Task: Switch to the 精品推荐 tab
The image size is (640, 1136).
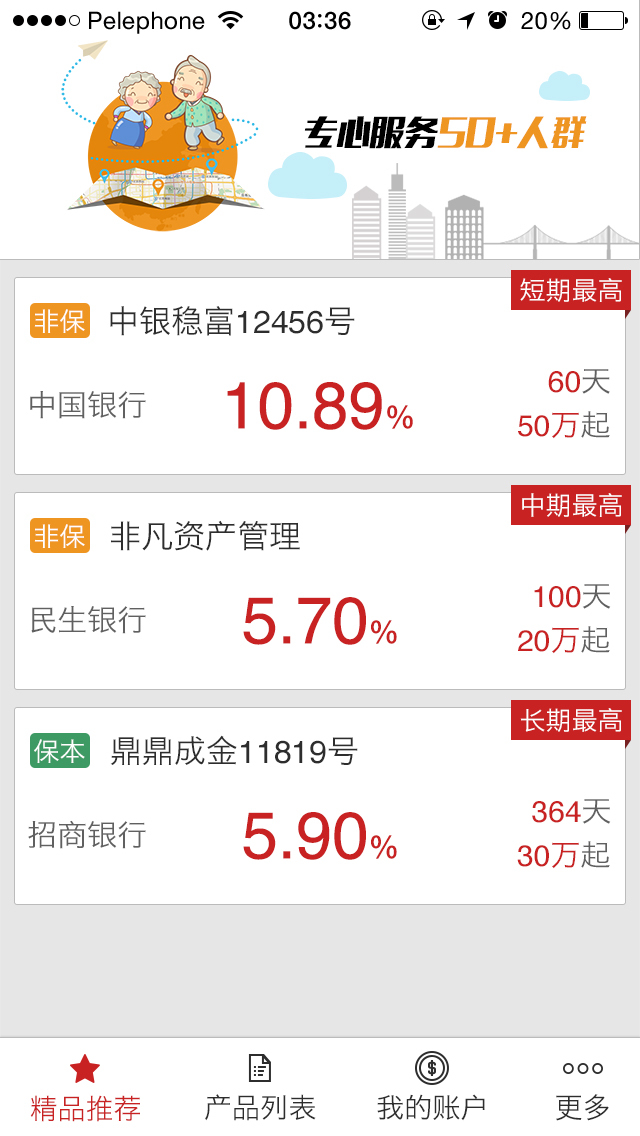Action: (x=85, y=1088)
